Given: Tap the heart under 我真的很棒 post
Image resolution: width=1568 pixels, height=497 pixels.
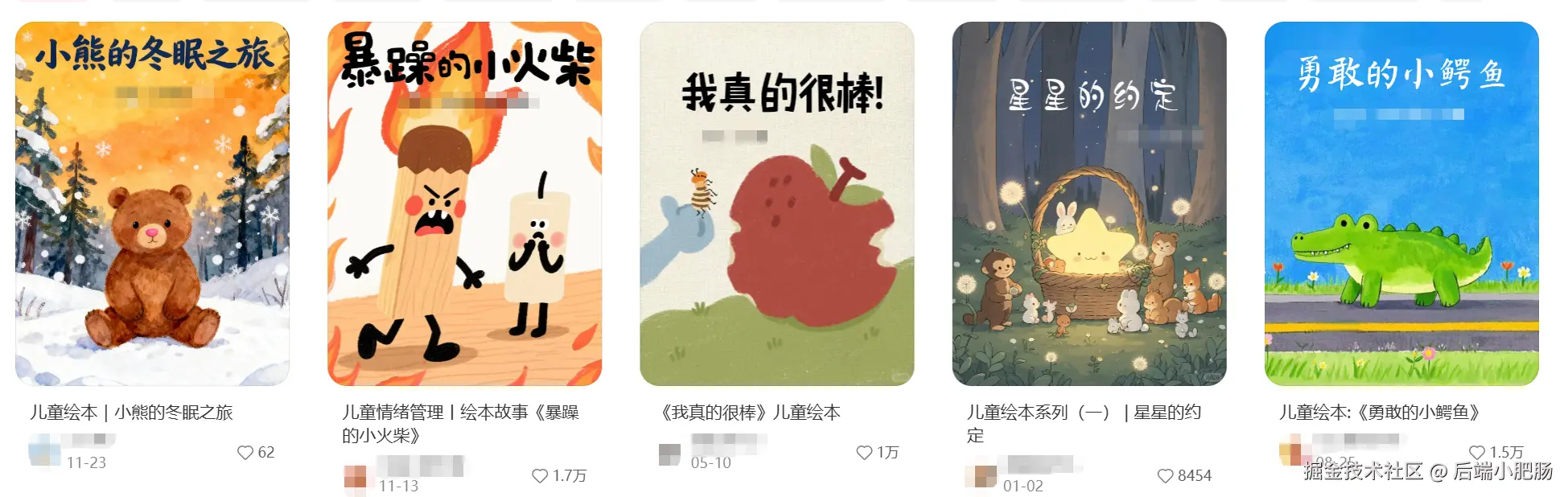Looking at the screenshot, I should tap(864, 453).
